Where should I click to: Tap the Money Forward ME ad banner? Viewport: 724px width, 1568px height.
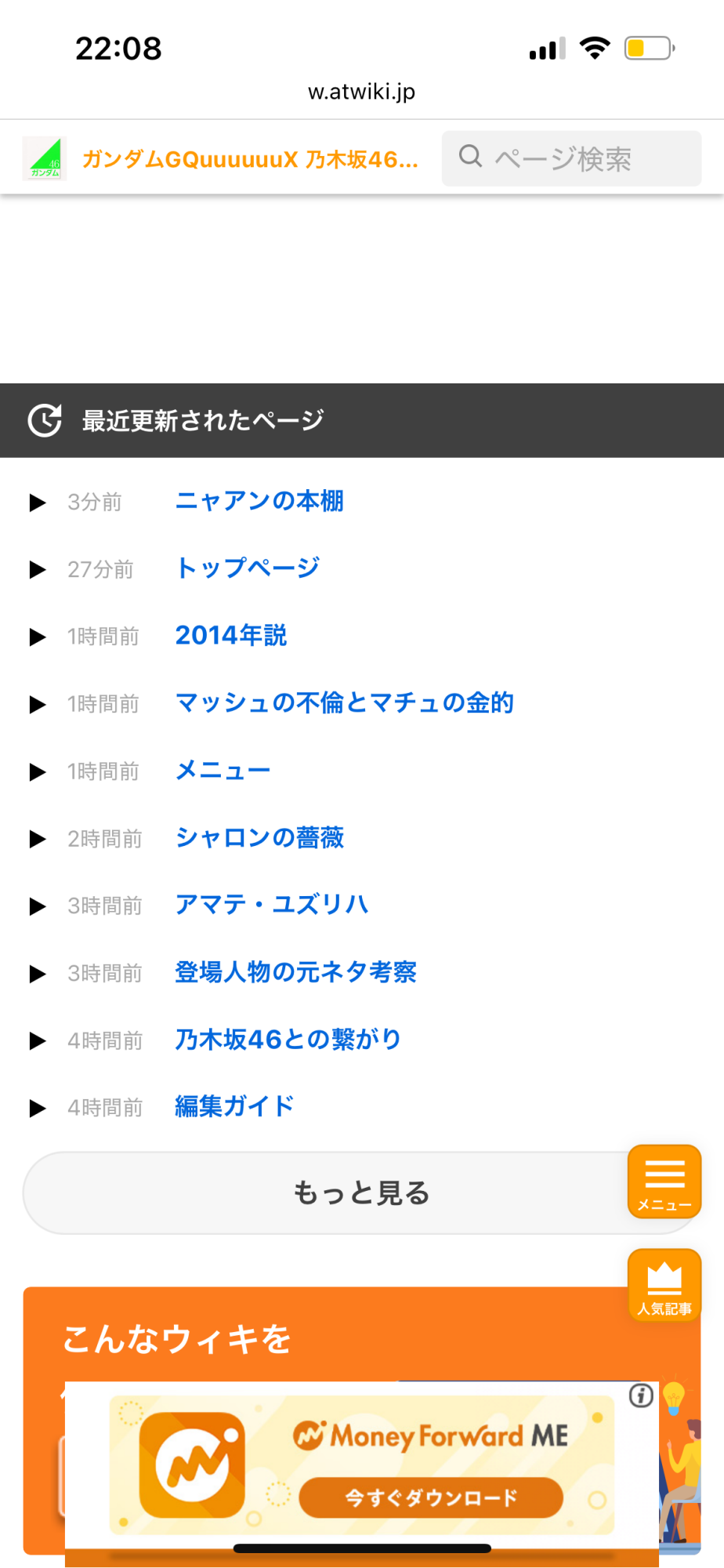click(x=362, y=1465)
